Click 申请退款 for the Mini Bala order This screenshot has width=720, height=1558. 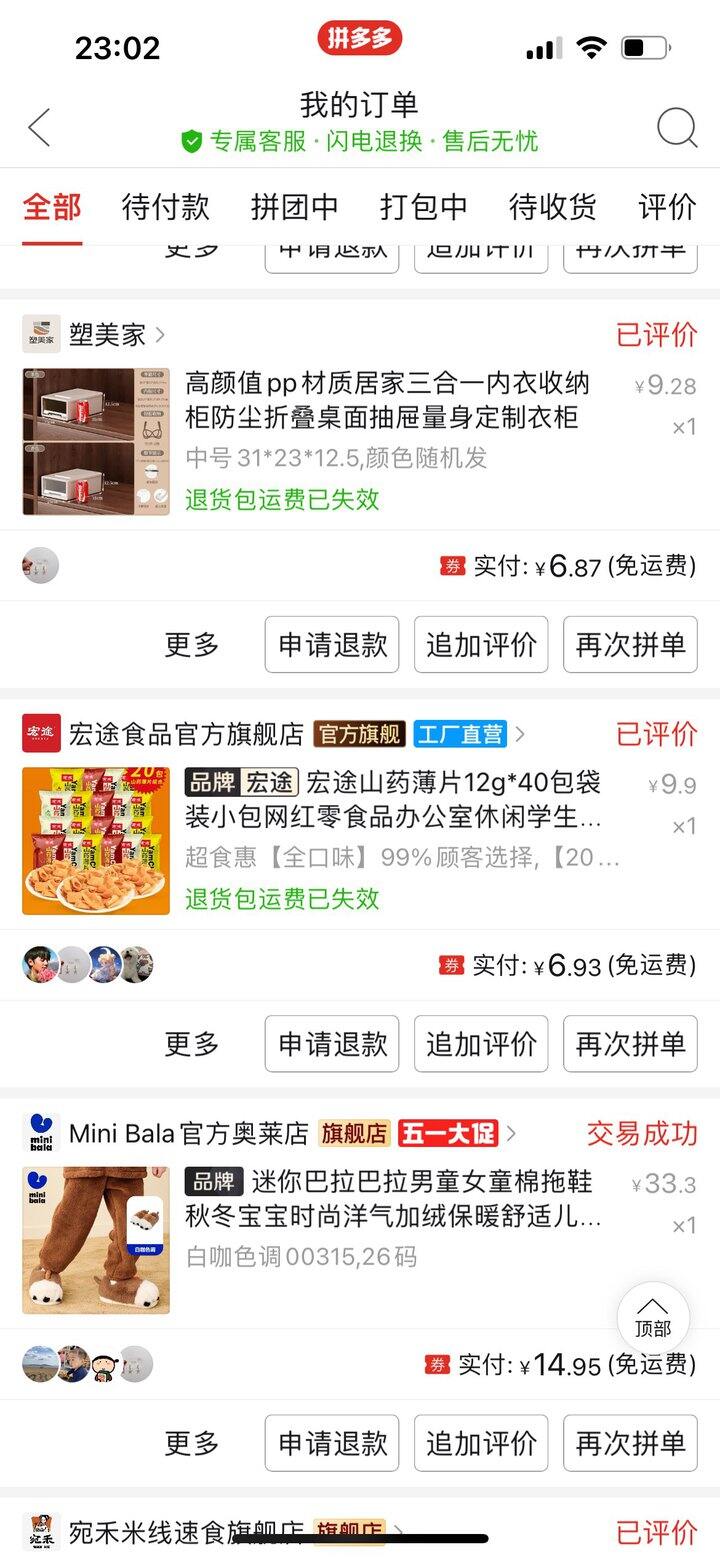pos(331,1443)
